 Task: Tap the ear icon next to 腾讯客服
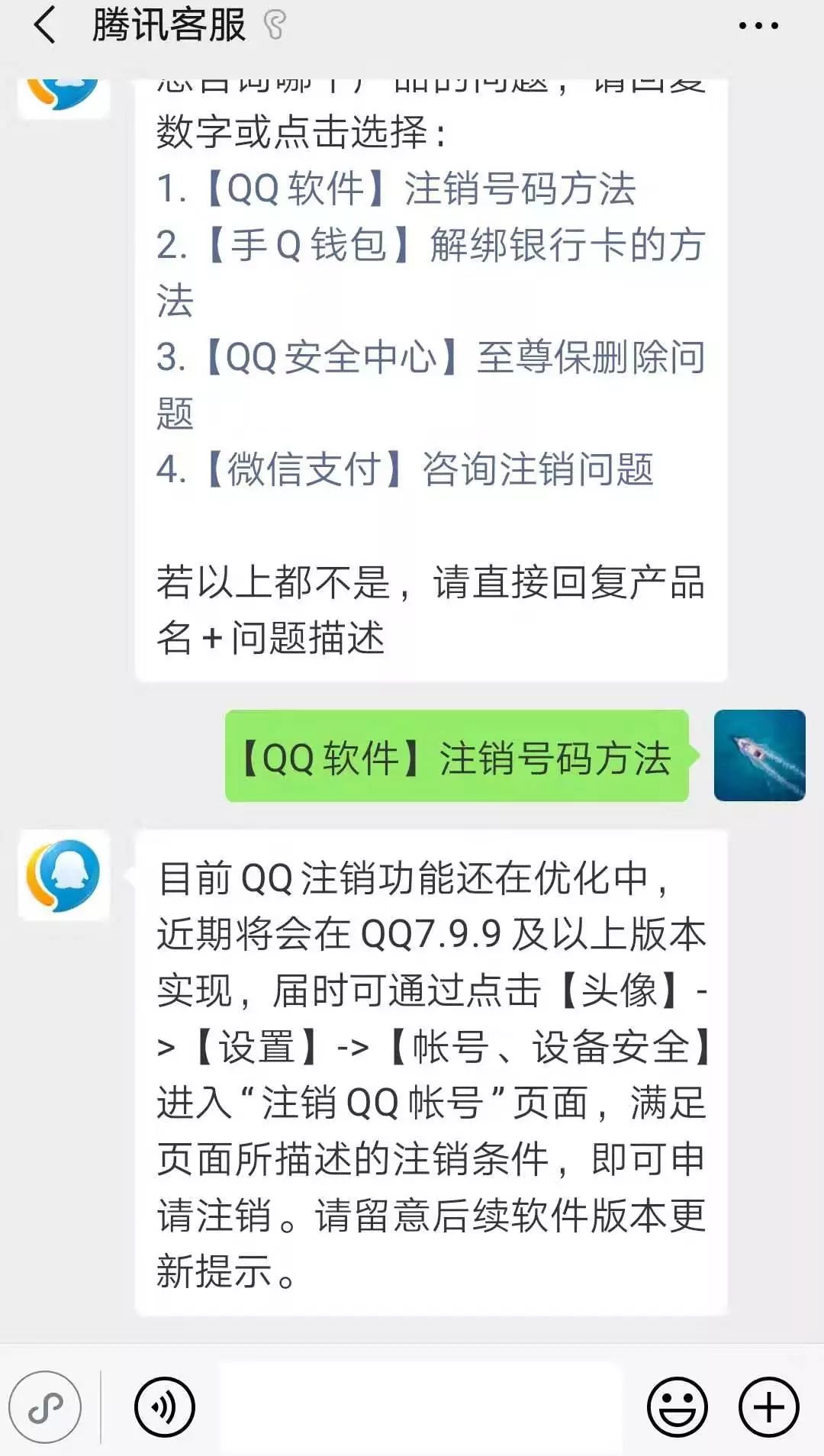click(276, 25)
